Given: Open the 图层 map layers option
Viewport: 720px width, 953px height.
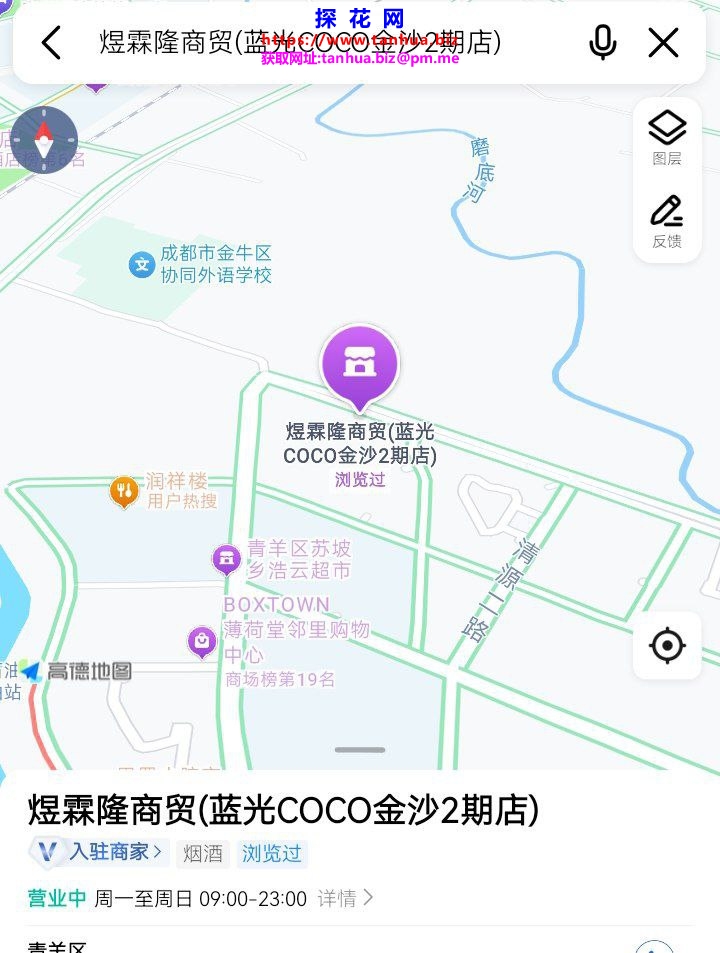Looking at the screenshot, I should click(667, 138).
